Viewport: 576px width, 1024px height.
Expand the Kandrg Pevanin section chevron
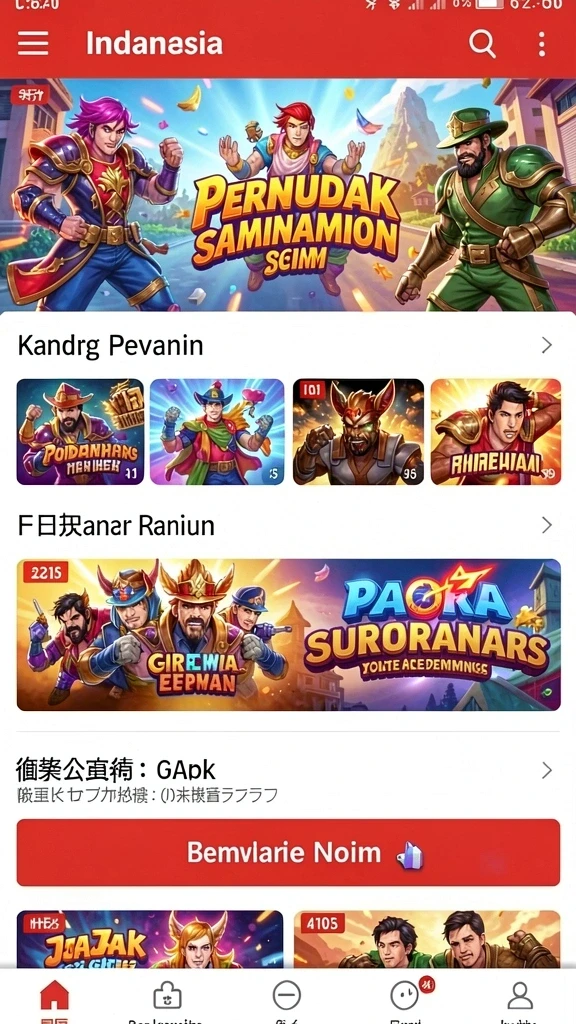[547, 345]
